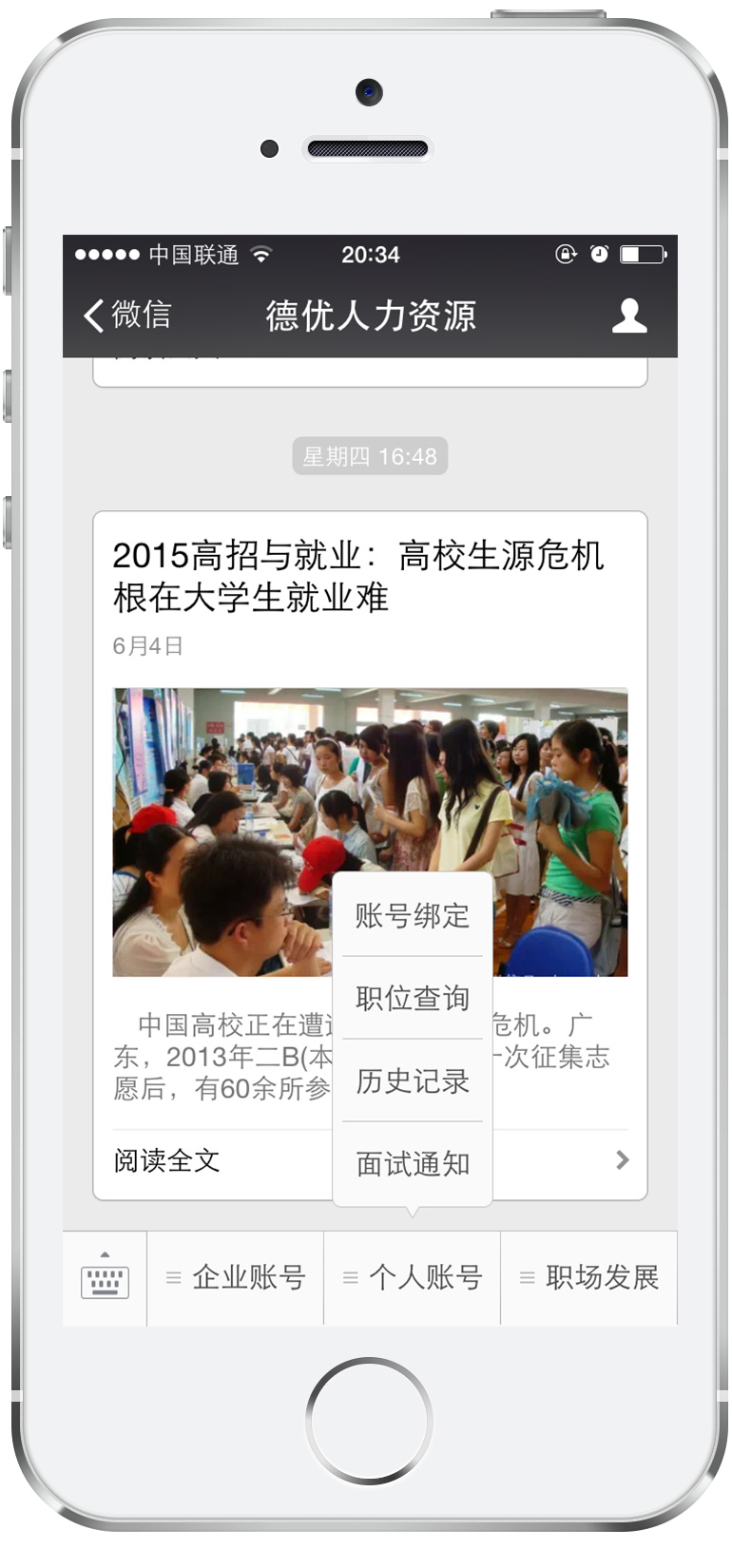This screenshot has height=1568, width=732.
Task: Open 历史记录 from the popup menu
Action: (x=413, y=1080)
